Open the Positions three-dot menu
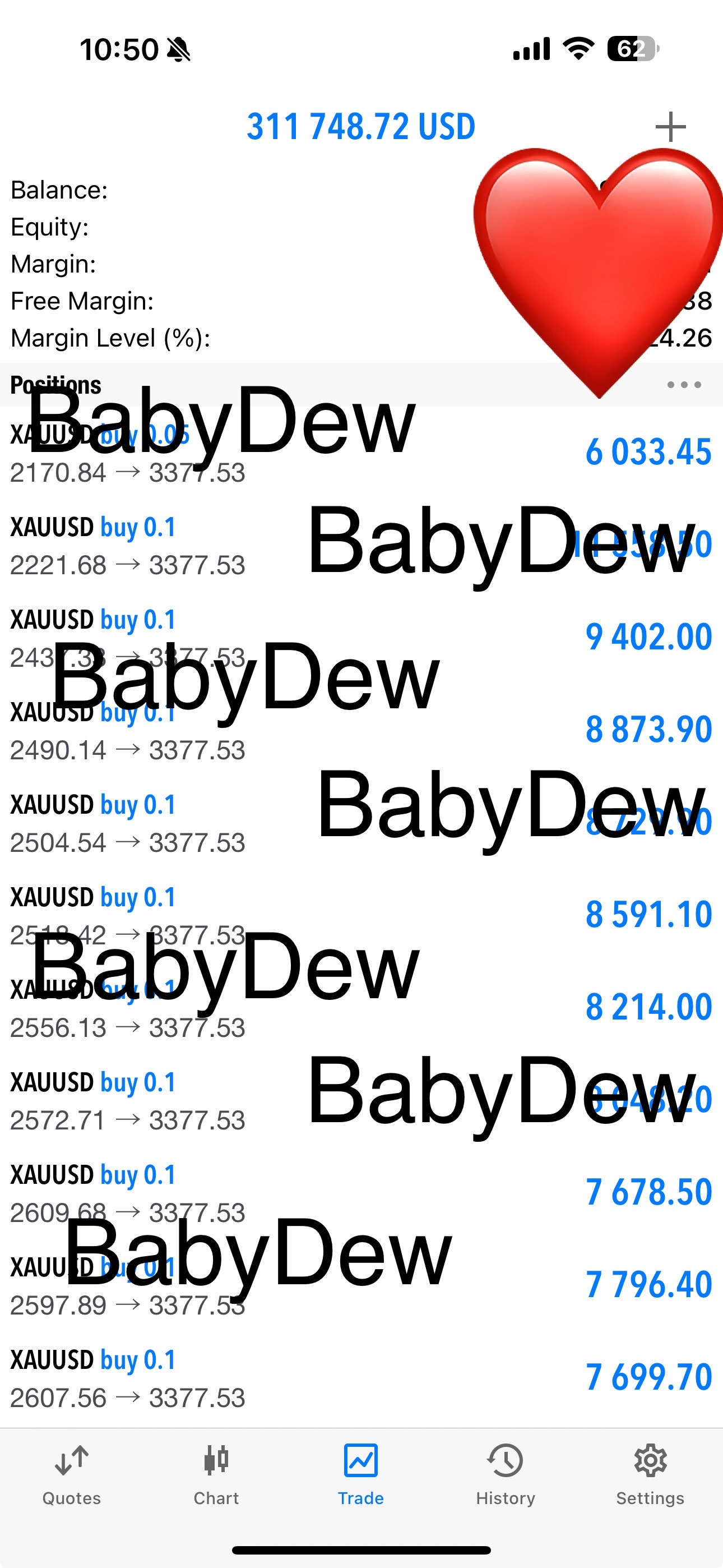The width and height of the screenshot is (723, 1568). click(x=683, y=385)
